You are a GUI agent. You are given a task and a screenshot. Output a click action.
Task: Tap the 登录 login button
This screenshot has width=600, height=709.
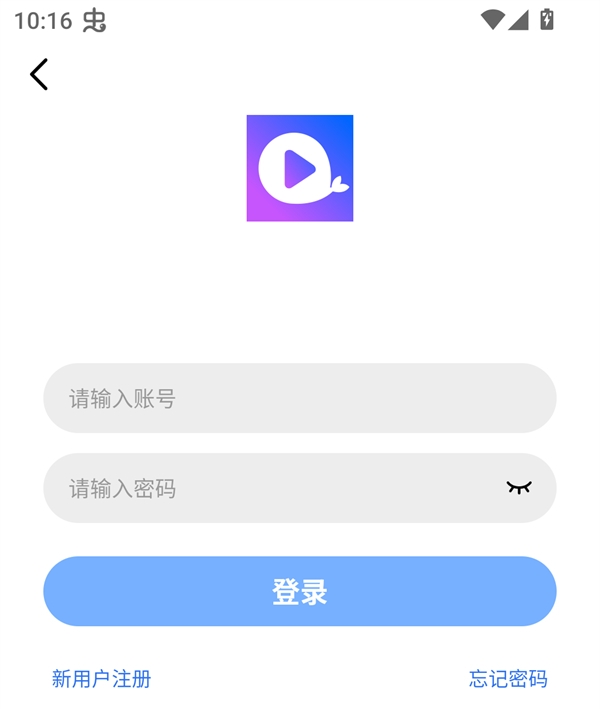(299, 591)
